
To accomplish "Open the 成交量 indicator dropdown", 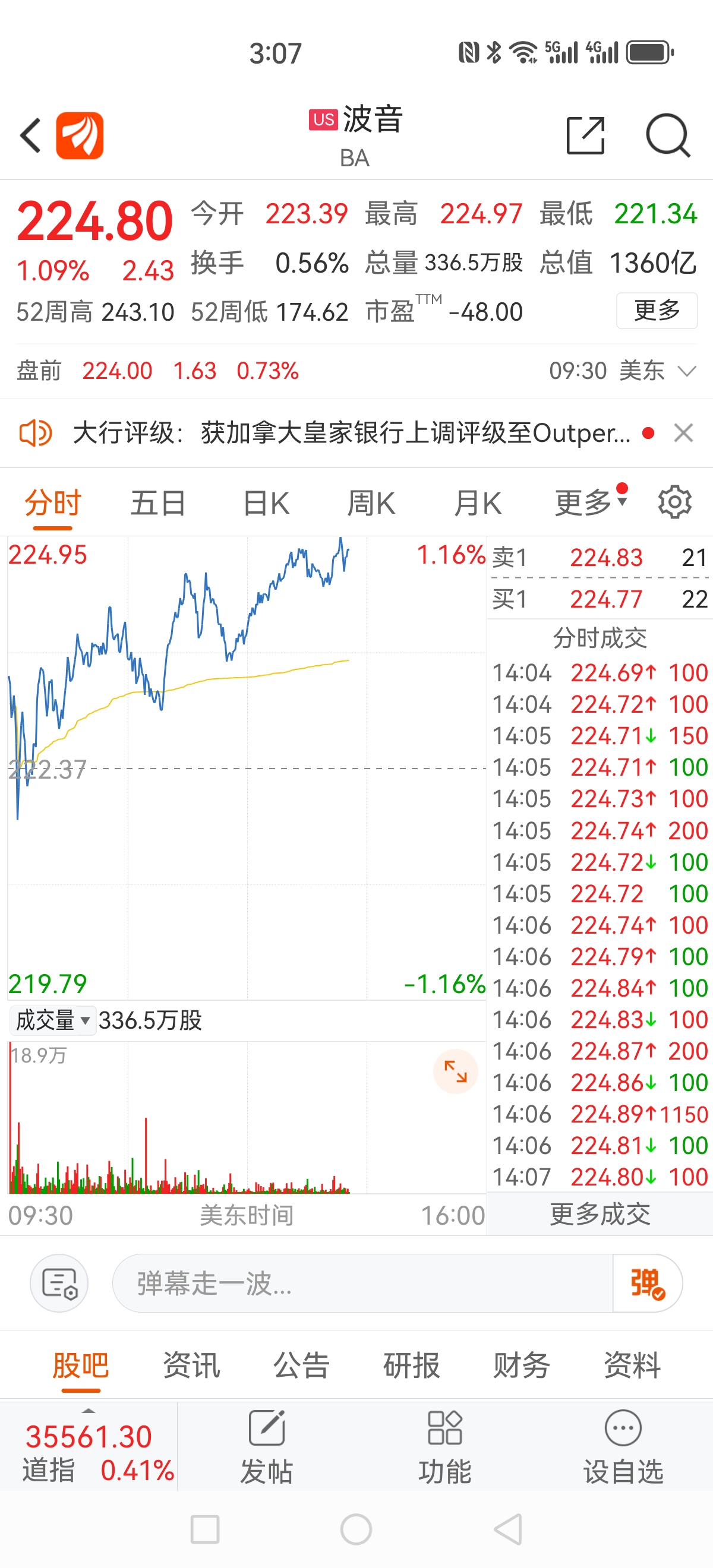I will pyautogui.click(x=52, y=1020).
